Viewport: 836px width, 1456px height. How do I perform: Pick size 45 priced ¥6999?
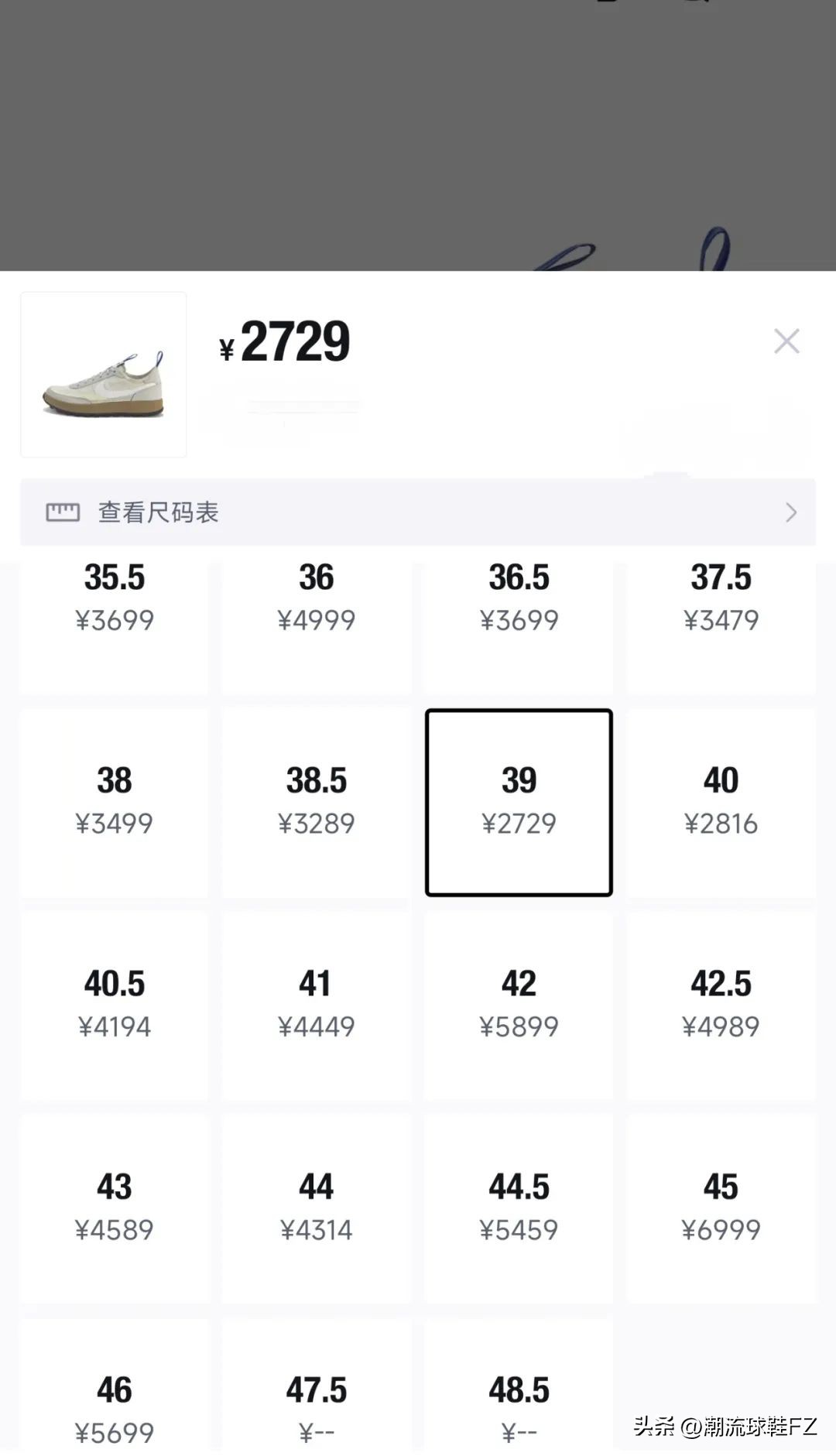point(721,1206)
